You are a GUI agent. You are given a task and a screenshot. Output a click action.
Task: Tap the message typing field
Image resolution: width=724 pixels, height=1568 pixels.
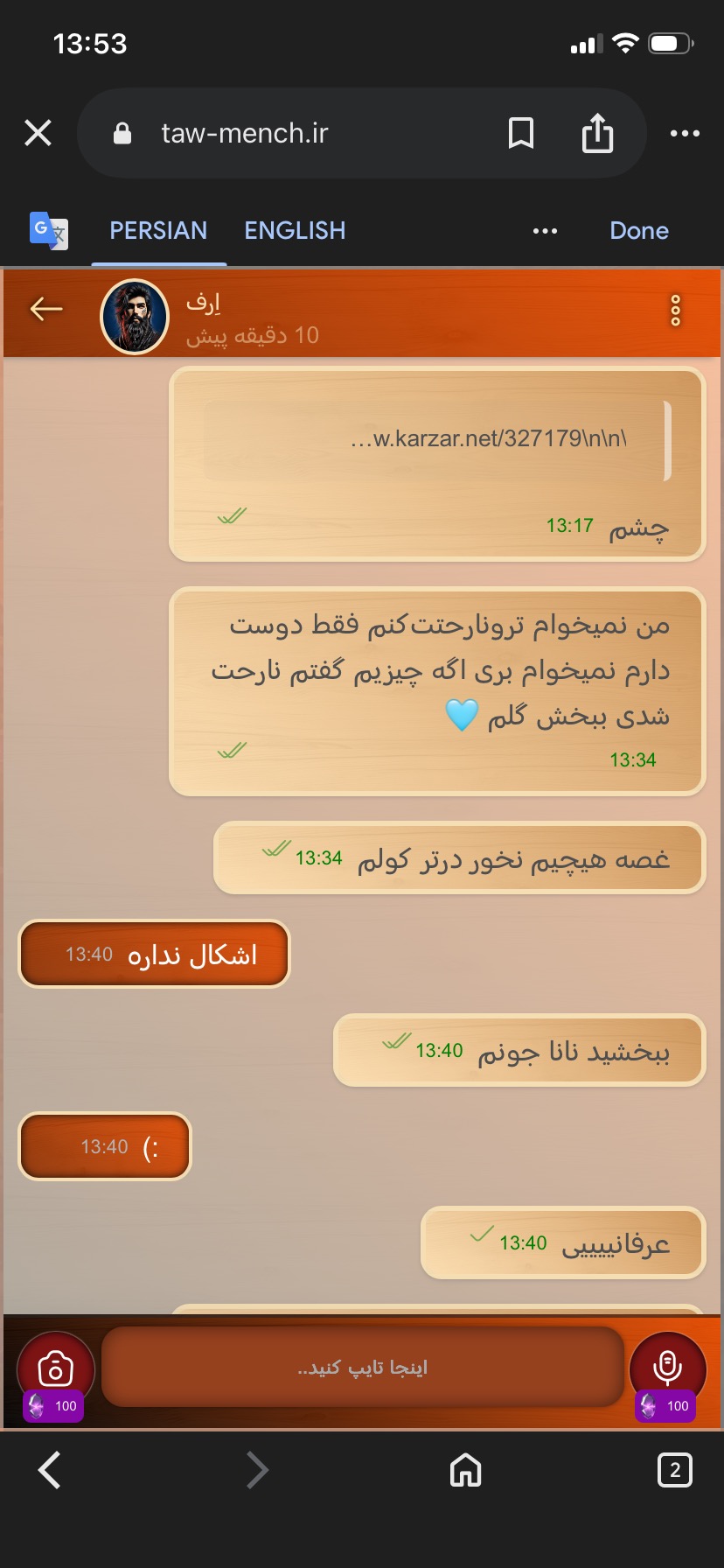(363, 1367)
